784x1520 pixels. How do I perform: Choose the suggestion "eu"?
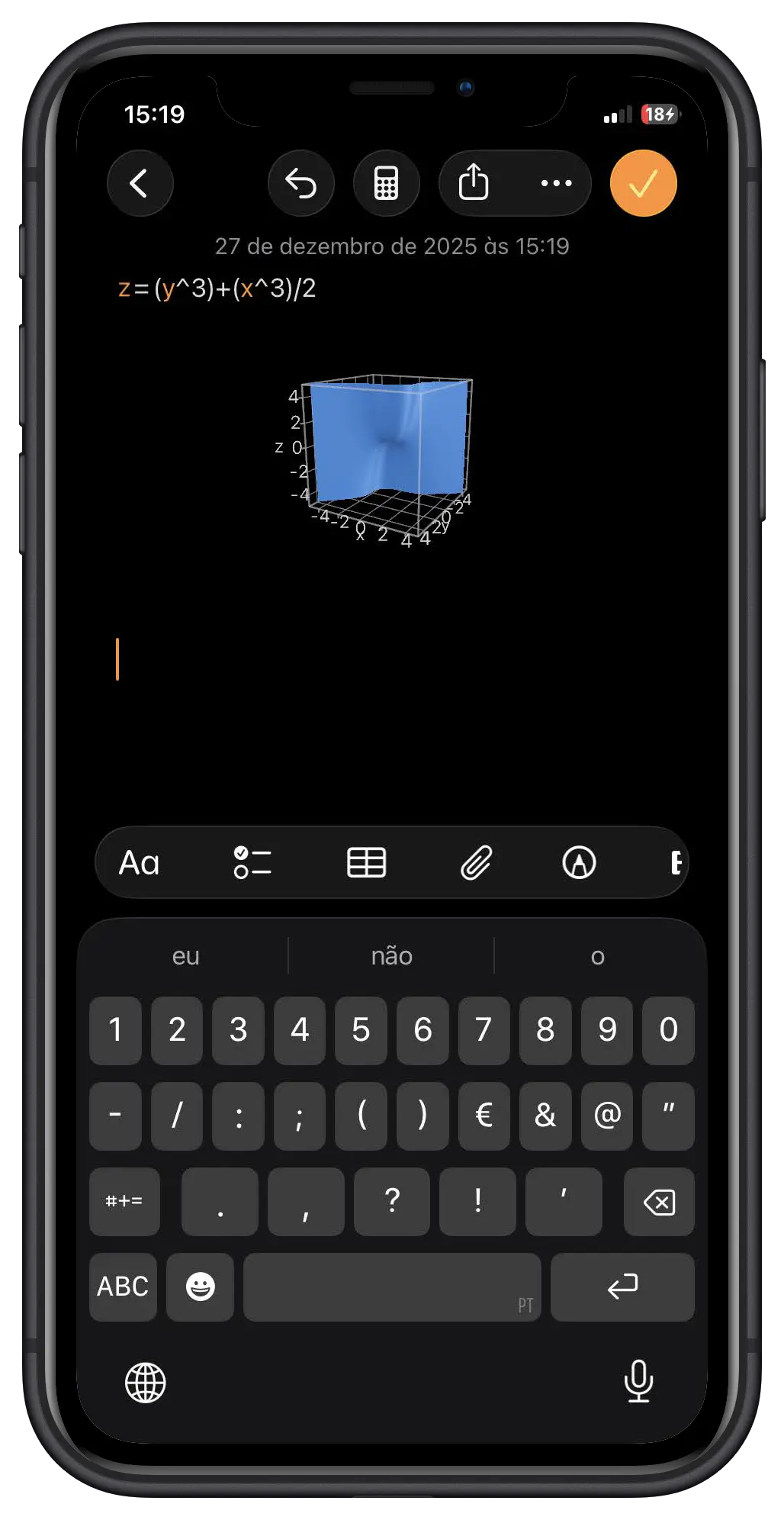(185, 956)
